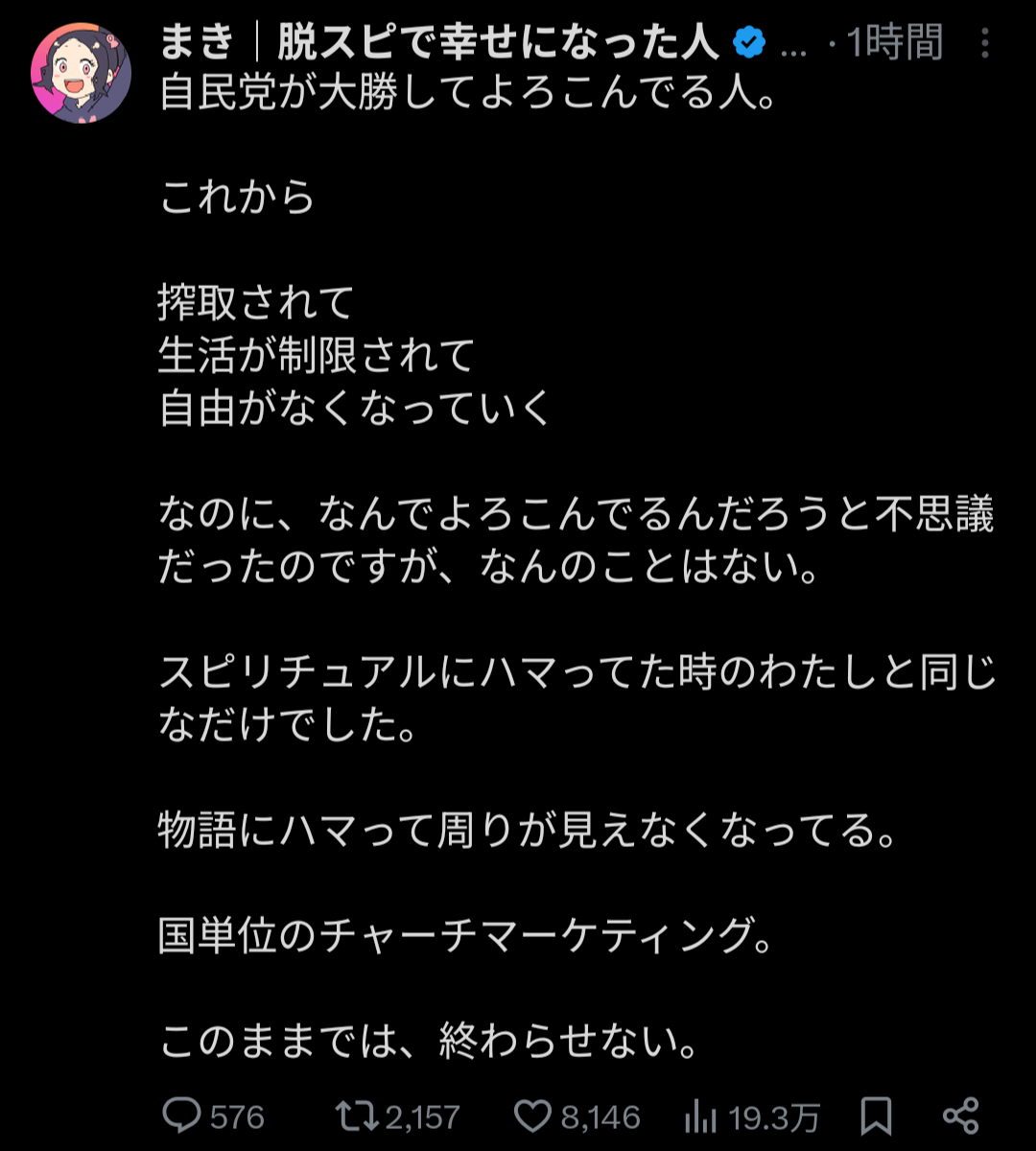This screenshot has height=1151, width=1036.
Task: Open the account name まき｜脱スピで幸せになった人
Action: (439, 43)
